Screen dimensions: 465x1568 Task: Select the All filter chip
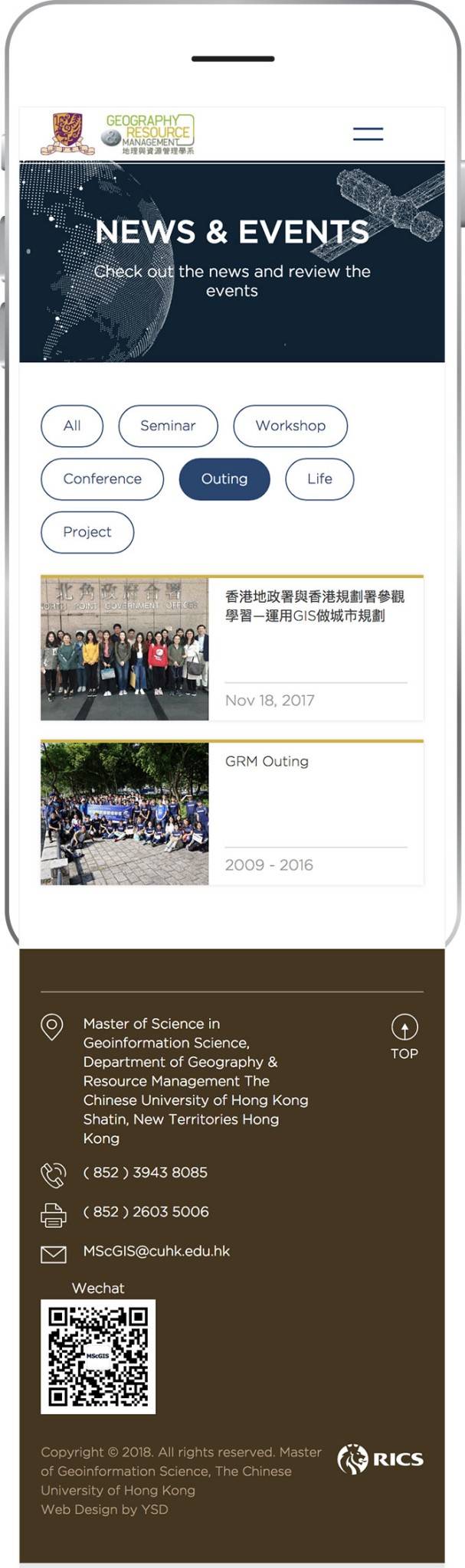coord(72,426)
